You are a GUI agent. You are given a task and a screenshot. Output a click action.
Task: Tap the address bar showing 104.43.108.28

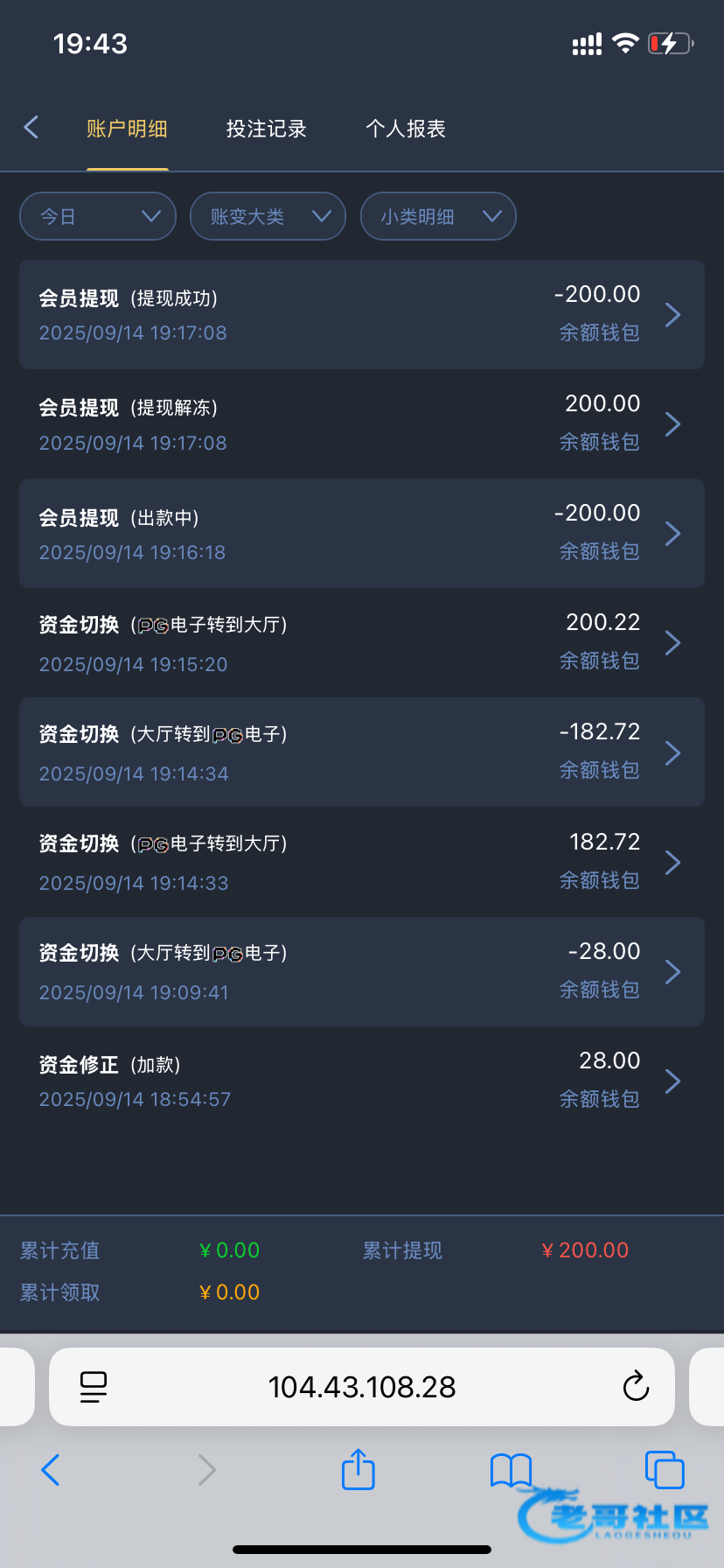(x=362, y=1387)
